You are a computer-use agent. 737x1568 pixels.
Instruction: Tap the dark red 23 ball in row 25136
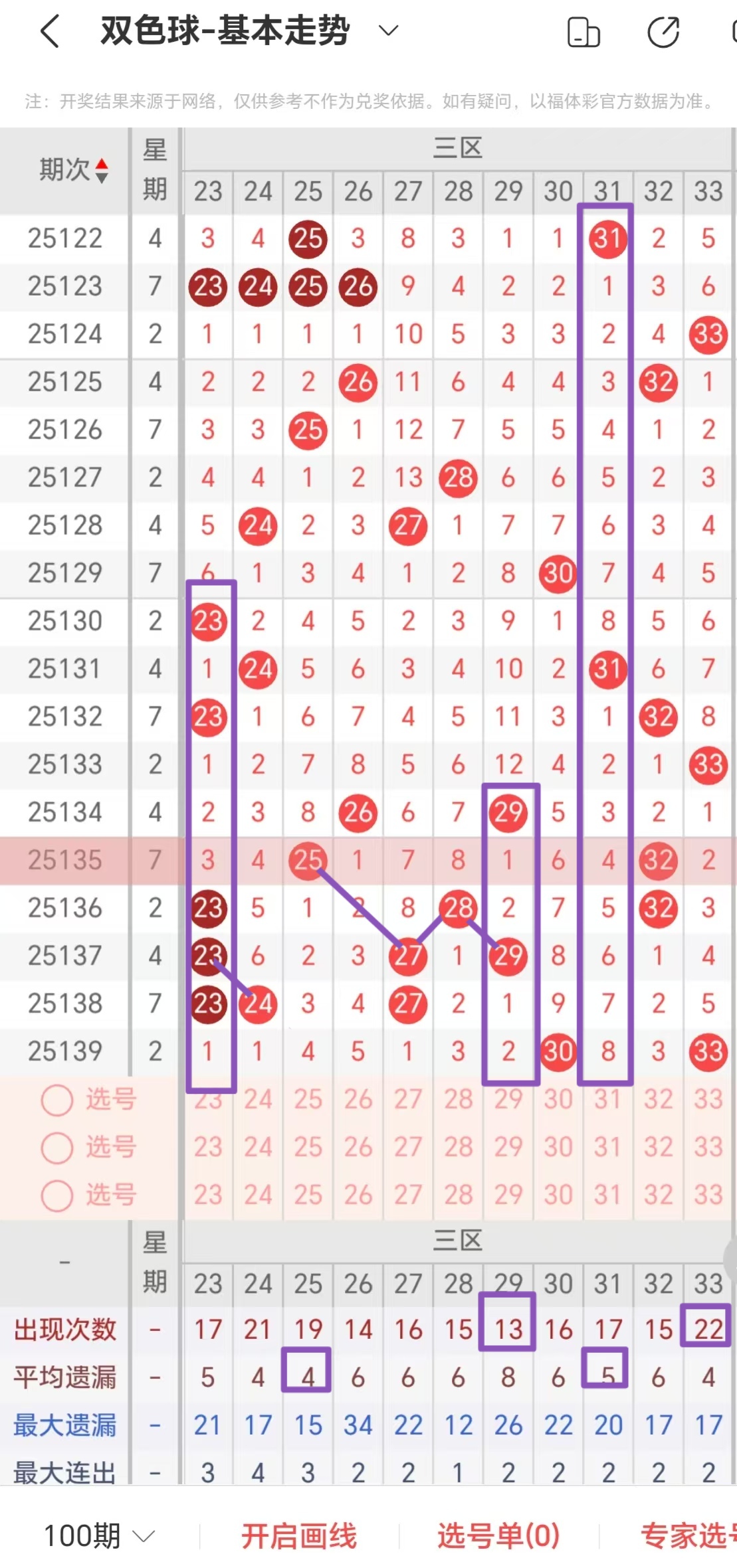[x=208, y=907]
